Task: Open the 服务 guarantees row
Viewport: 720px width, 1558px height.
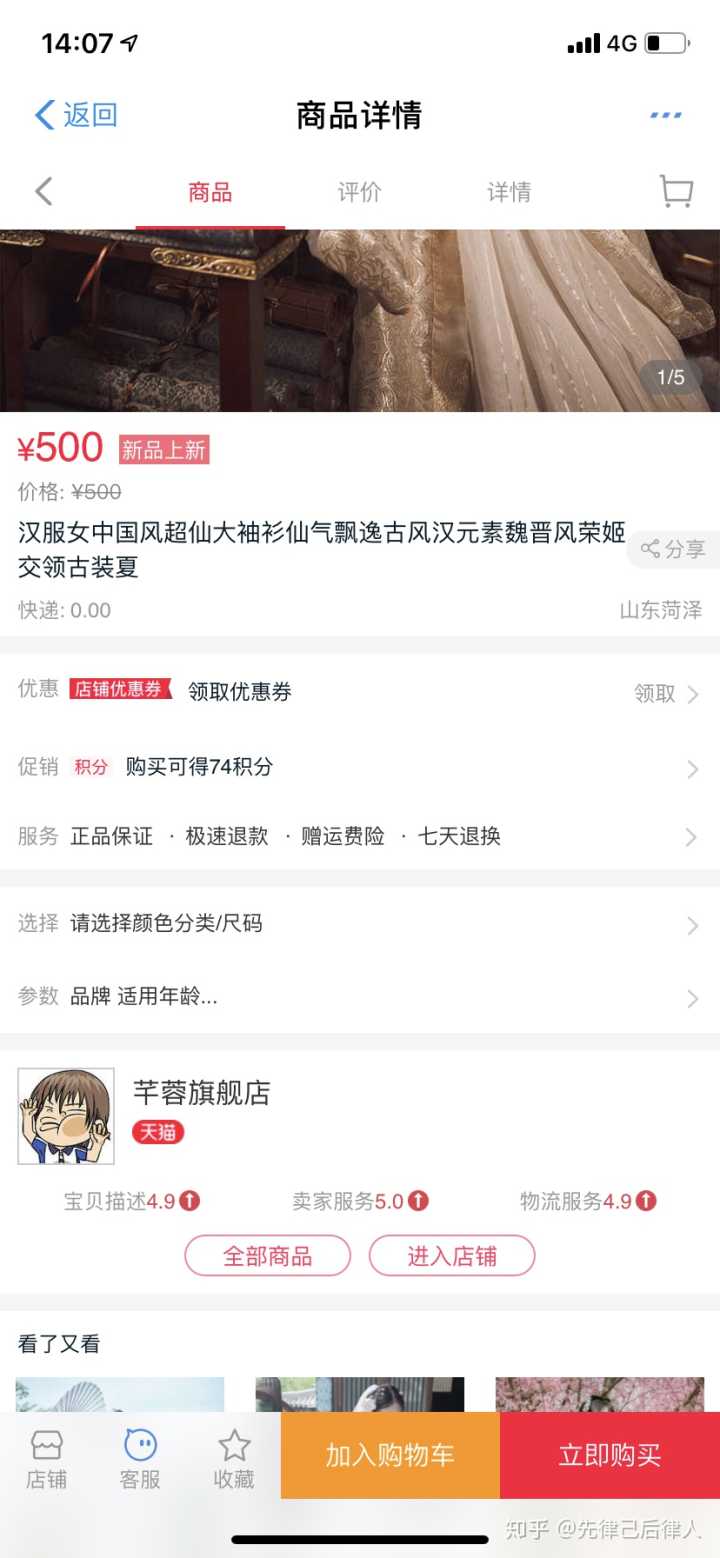Action: click(x=360, y=836)
